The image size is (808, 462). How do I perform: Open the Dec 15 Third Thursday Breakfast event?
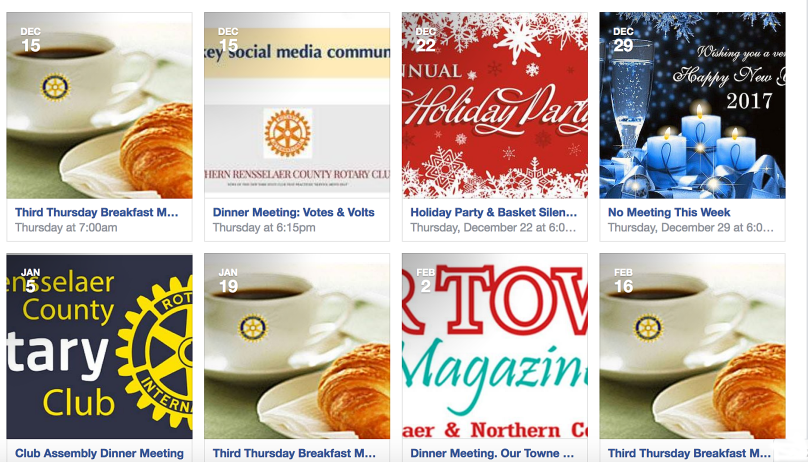pyautogui.click(x=97, y=212)
